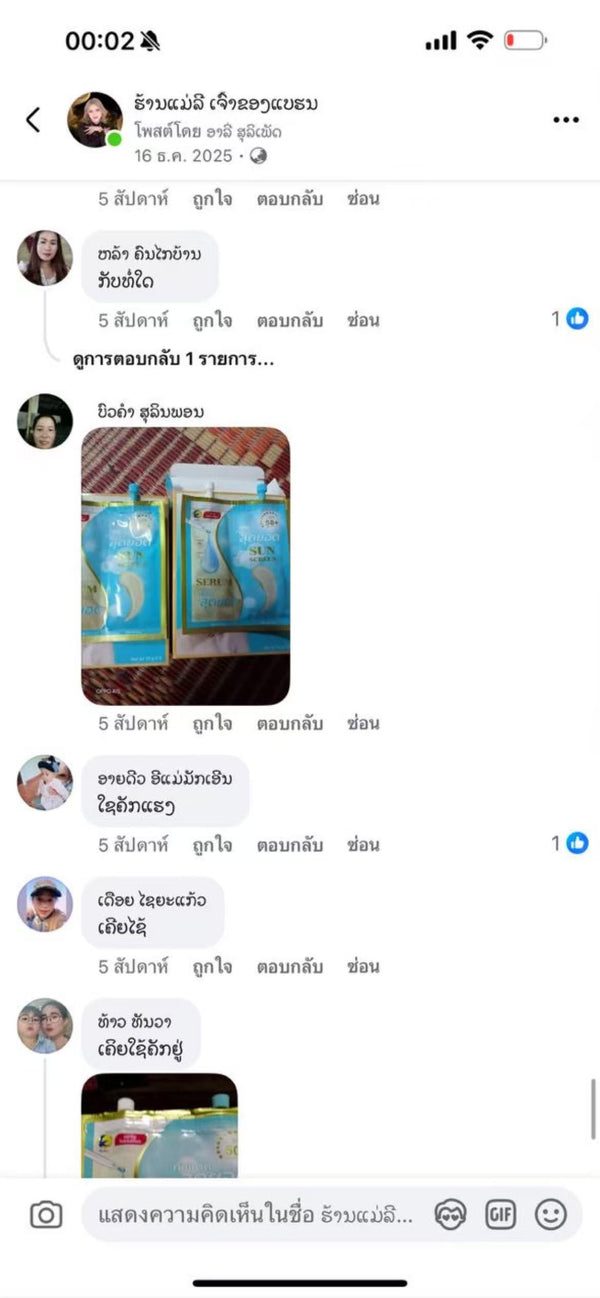
Task: Go back using the header arrow
Action: (x=33, y=120)
